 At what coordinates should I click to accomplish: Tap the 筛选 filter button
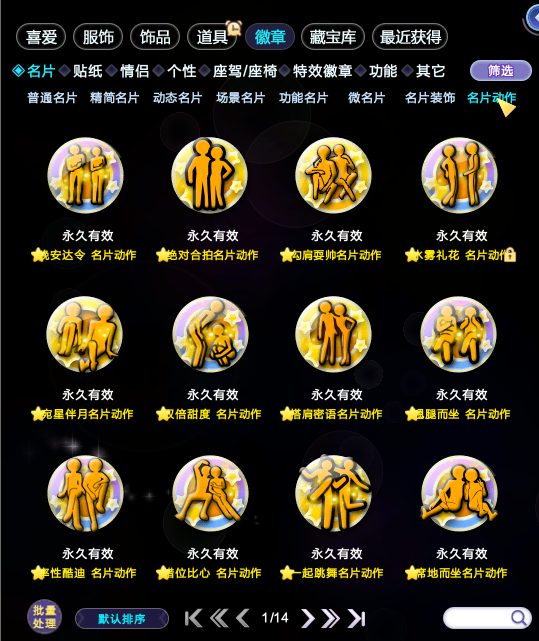(501, 71)
